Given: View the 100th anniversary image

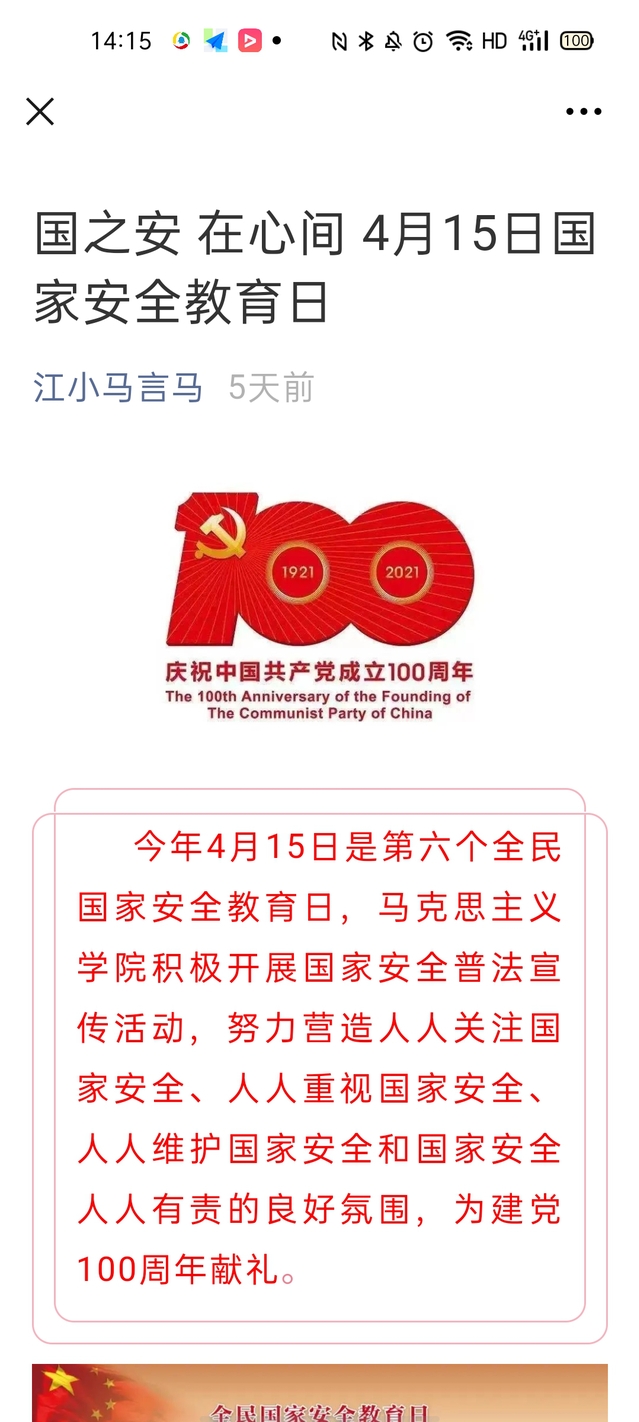Looking at the screenshot, I should pos(319,605).
